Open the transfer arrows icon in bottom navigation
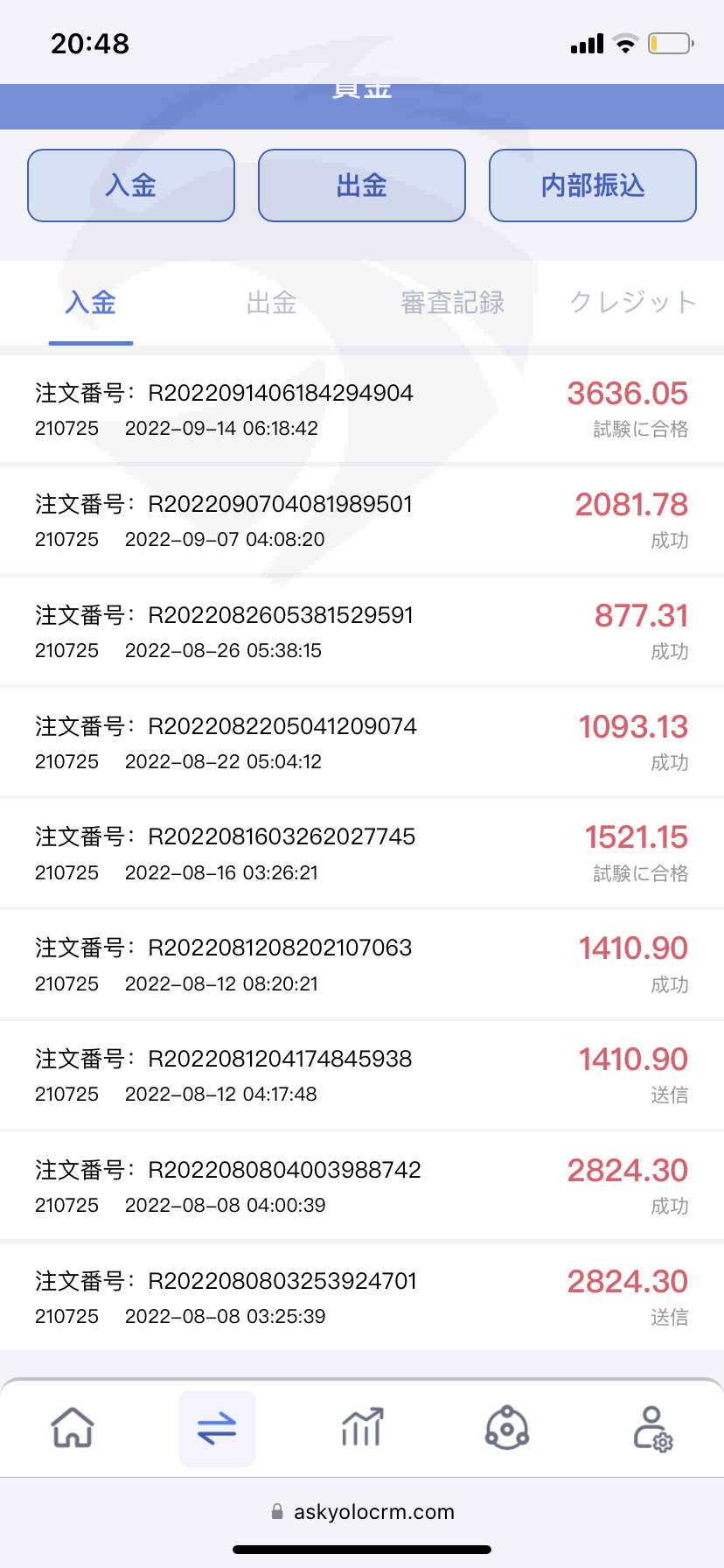Image resolution: width=724 pixels, height=1568 pixels. click(217, 1428)
